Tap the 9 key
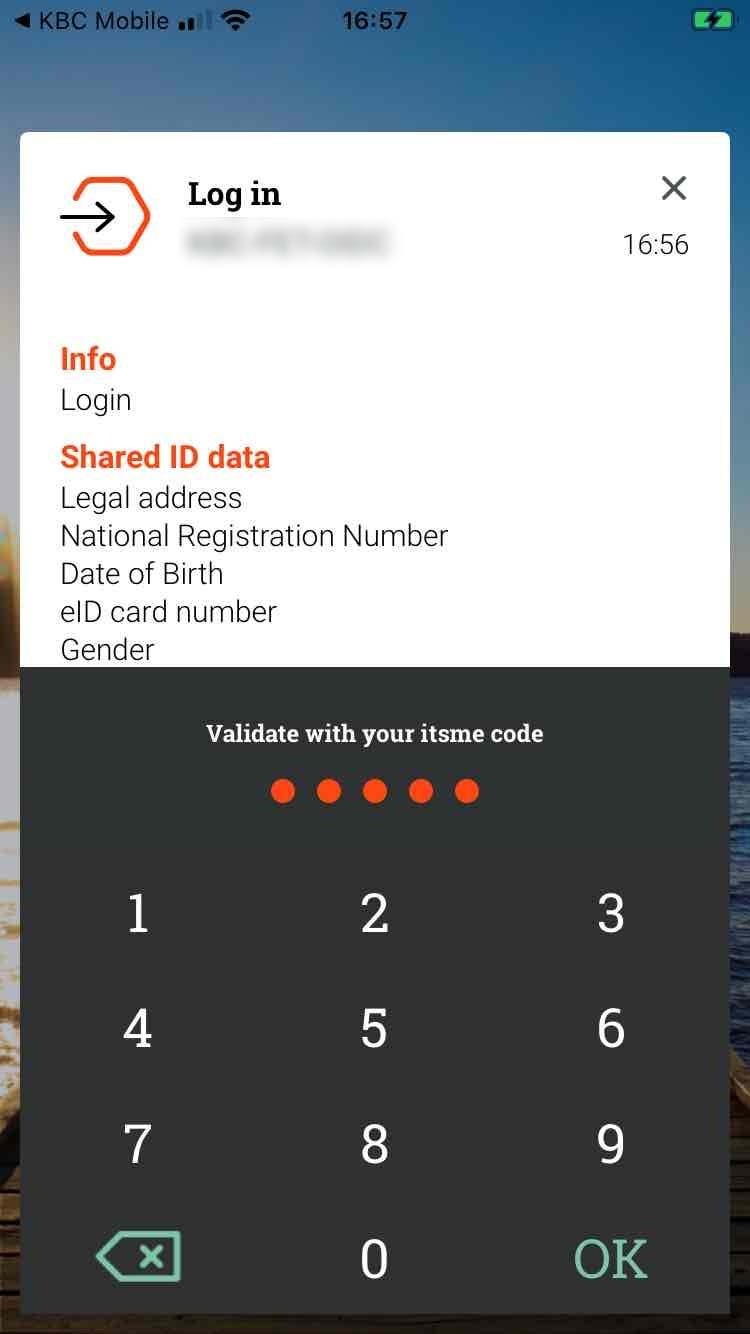Image resolution: width=750 pixels, height=1334 pixels. (x=610, y=1144)
